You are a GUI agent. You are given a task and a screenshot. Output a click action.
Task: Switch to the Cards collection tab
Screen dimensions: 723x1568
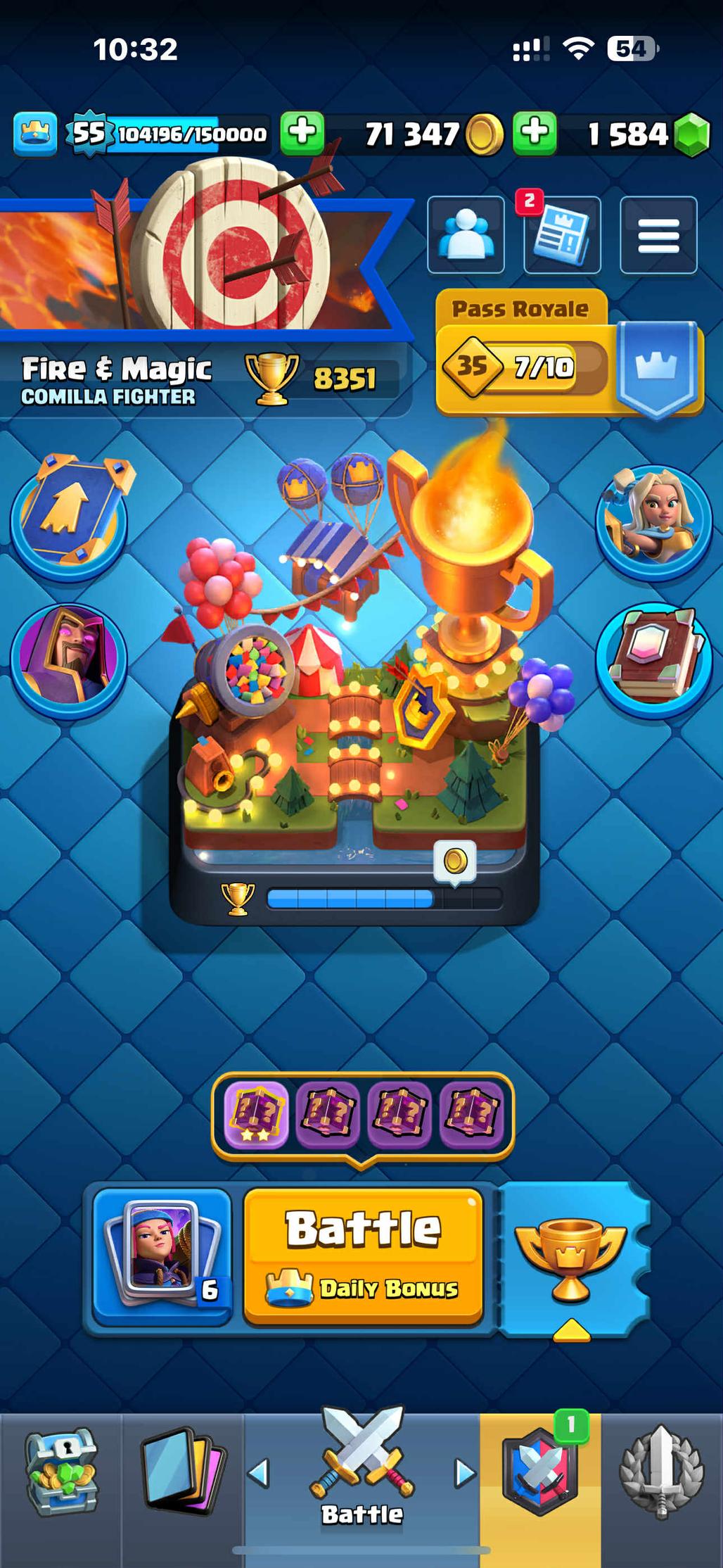[x=183, y=1471]
